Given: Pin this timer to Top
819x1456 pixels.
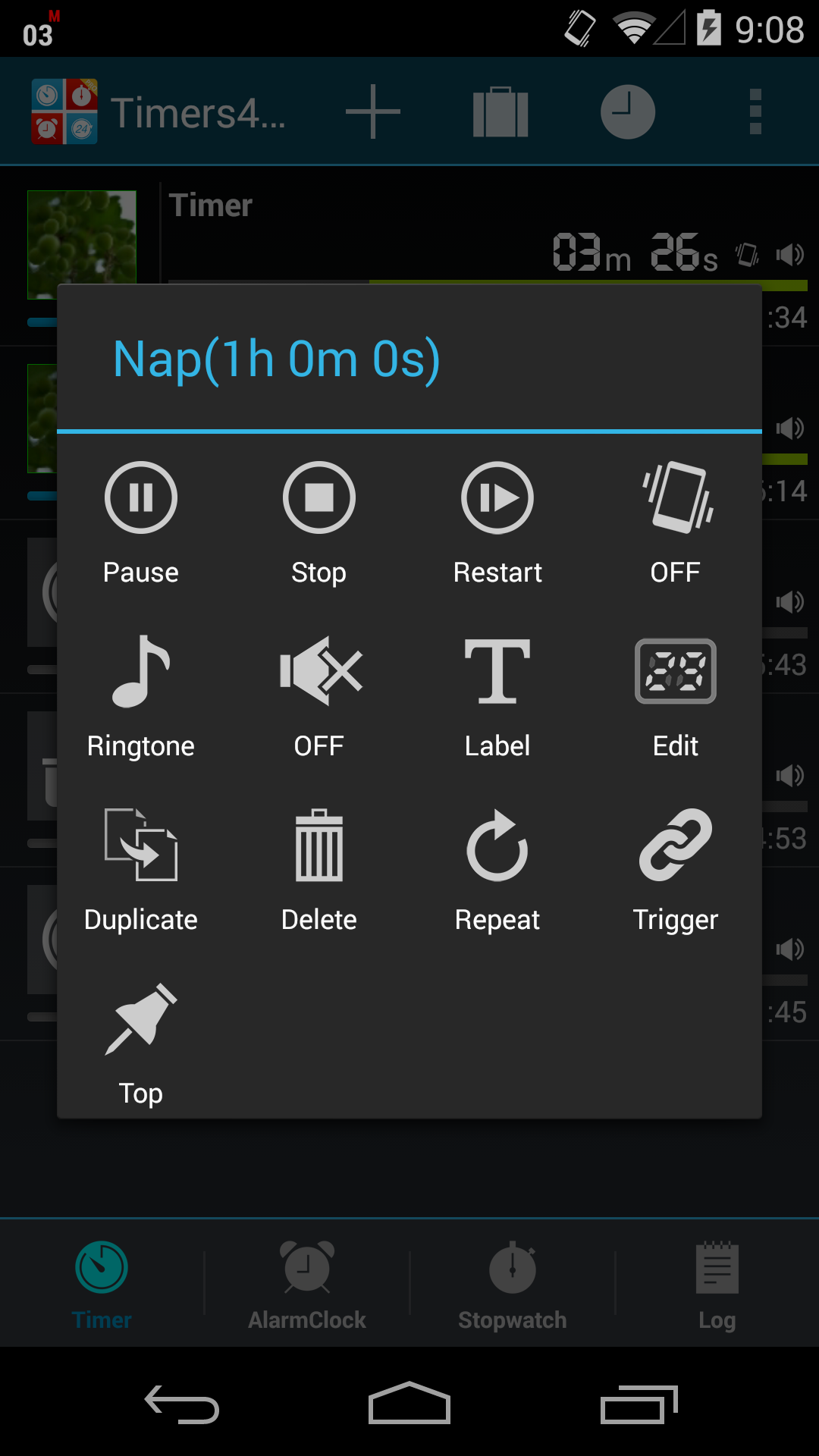Looking at the screenshot, I should coord(141,1044).
